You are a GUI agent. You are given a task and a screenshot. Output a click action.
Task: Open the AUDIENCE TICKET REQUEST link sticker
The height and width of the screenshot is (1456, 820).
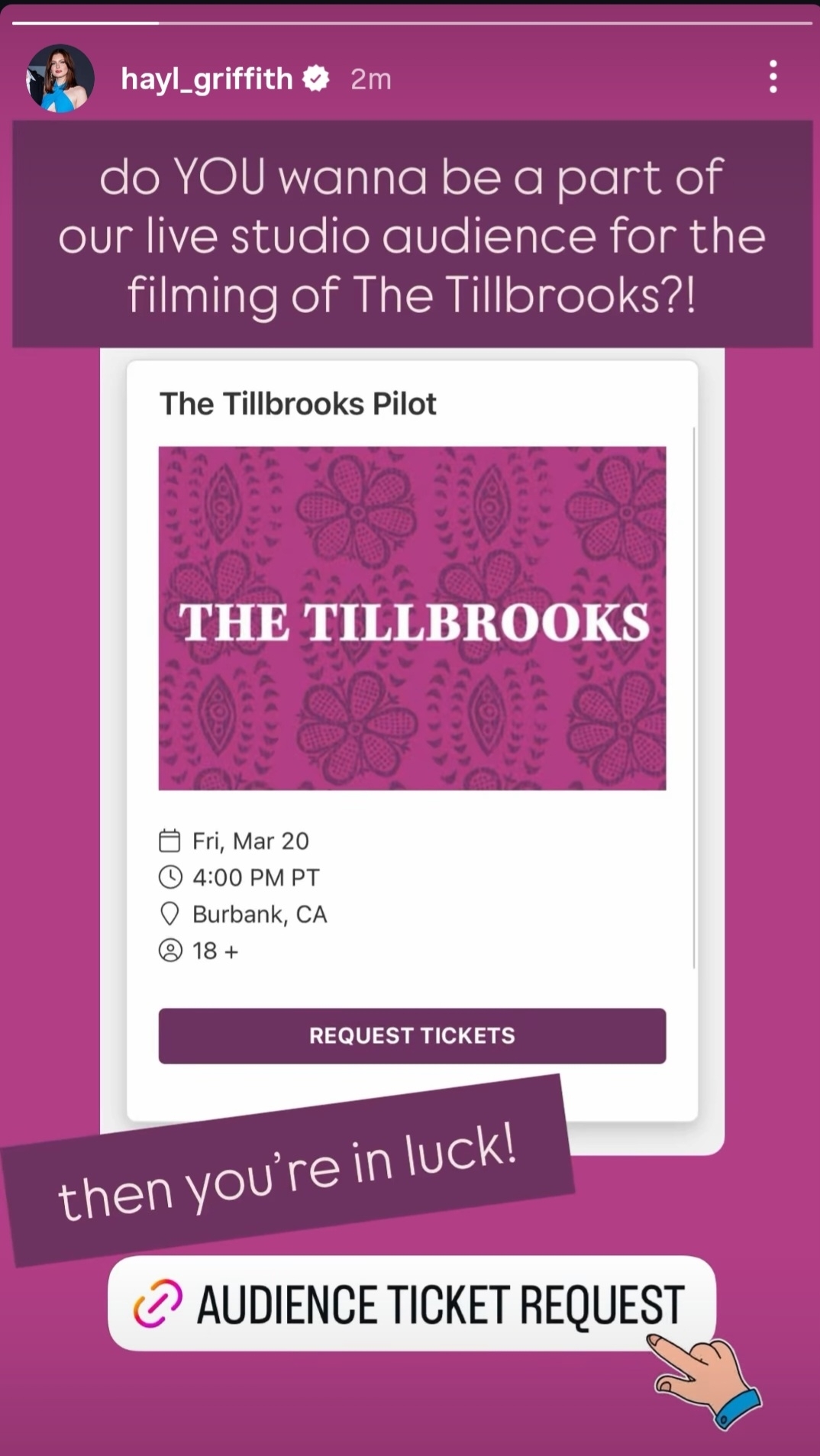point(412,1303)
